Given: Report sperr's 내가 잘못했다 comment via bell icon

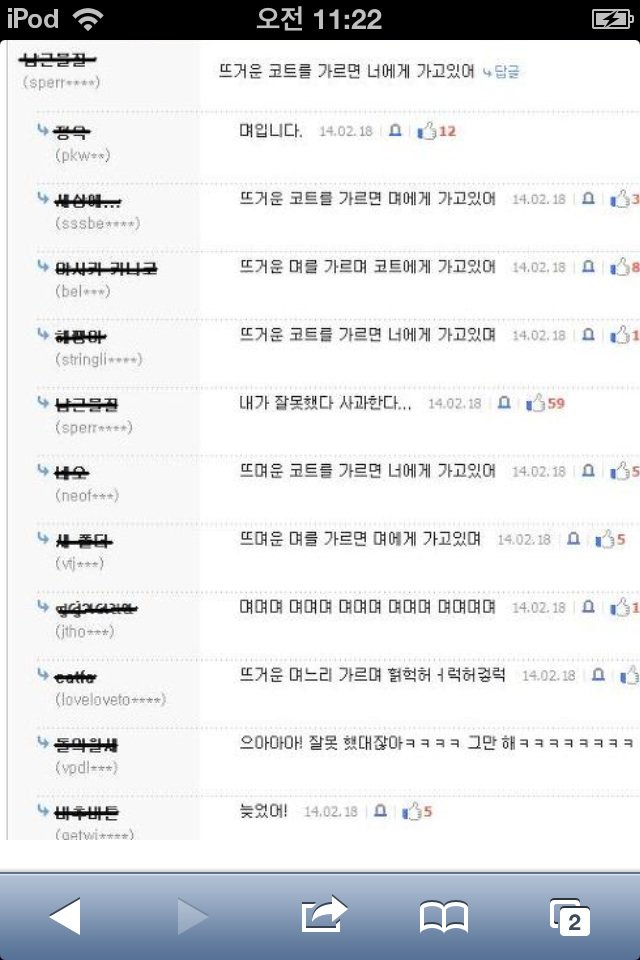Looking at the screenshot, I should click(x=504, y=403).
